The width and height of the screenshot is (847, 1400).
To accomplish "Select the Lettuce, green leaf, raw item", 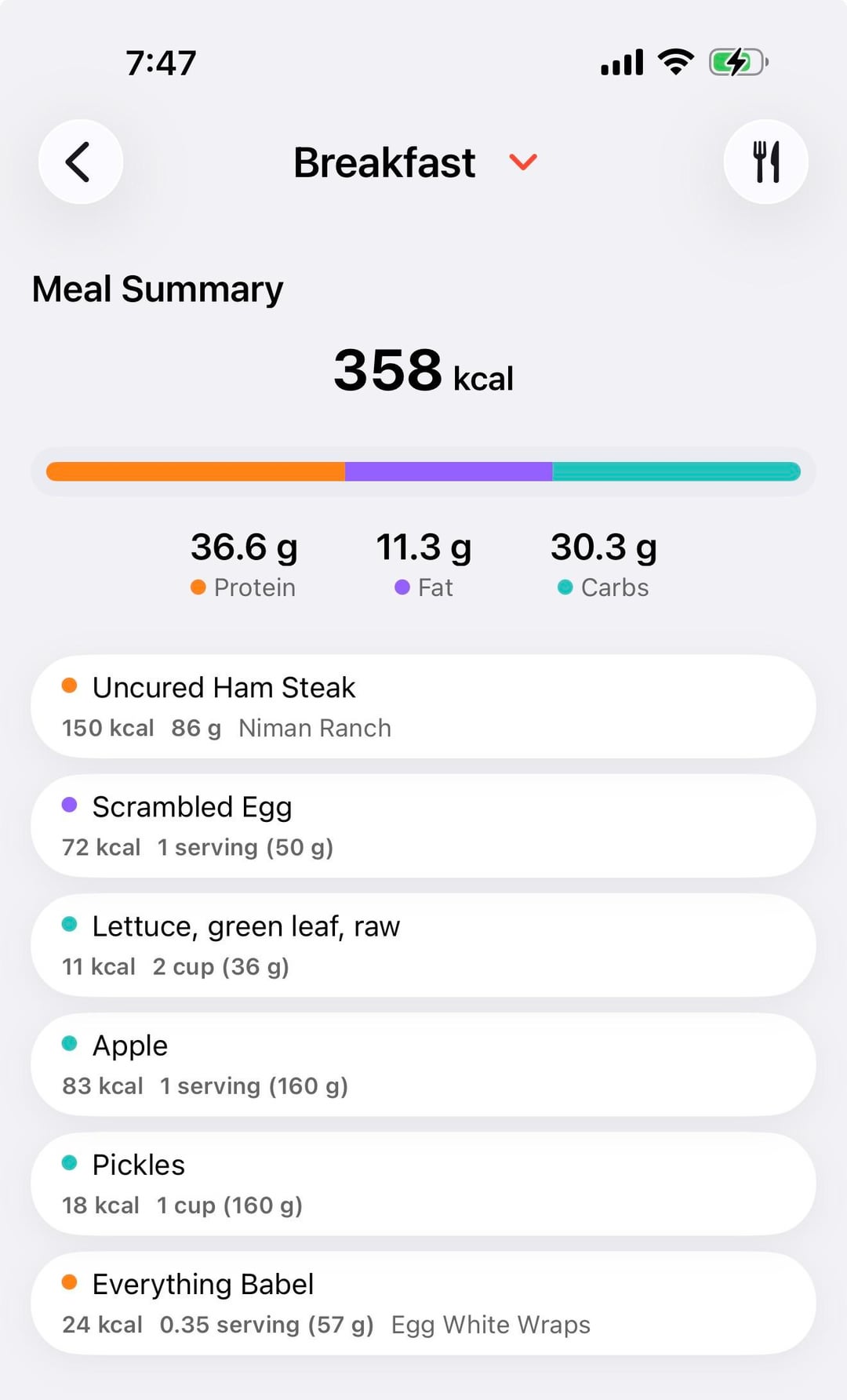I will [423, 945].
